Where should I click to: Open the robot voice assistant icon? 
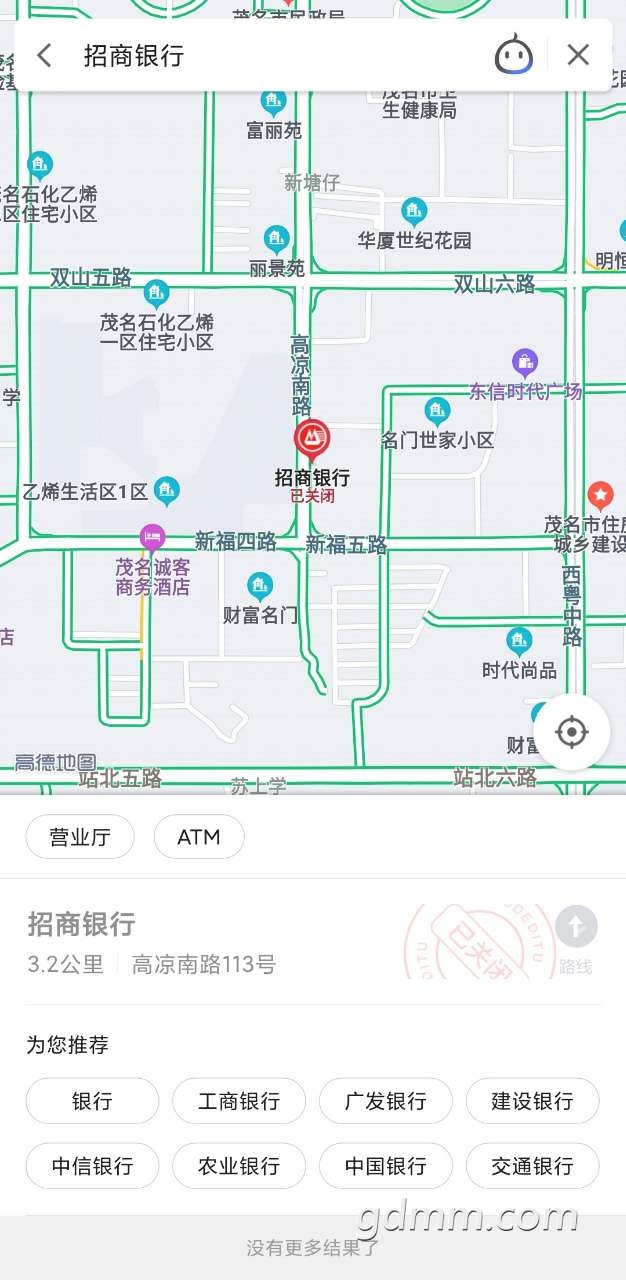(514, 55)
